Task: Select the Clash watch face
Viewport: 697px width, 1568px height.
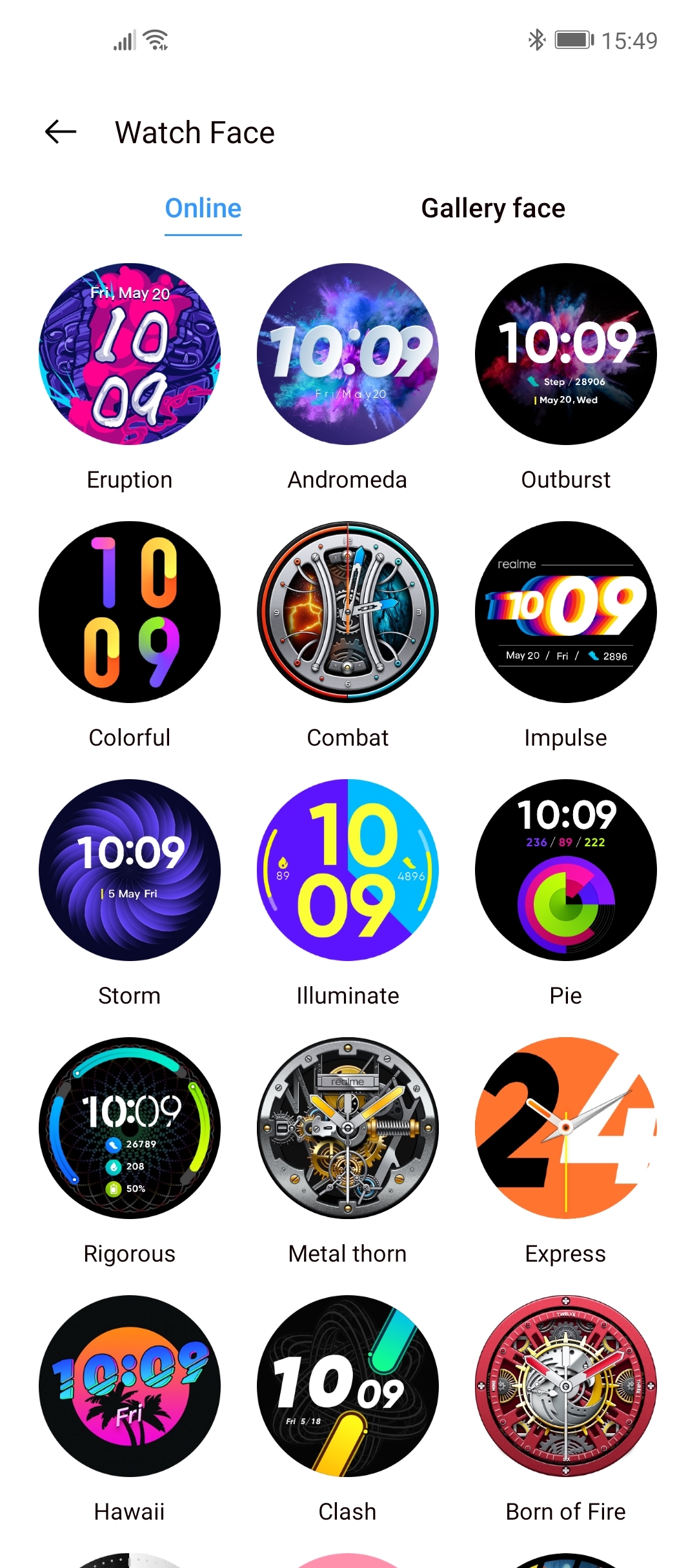Action: coord(348,1386)
